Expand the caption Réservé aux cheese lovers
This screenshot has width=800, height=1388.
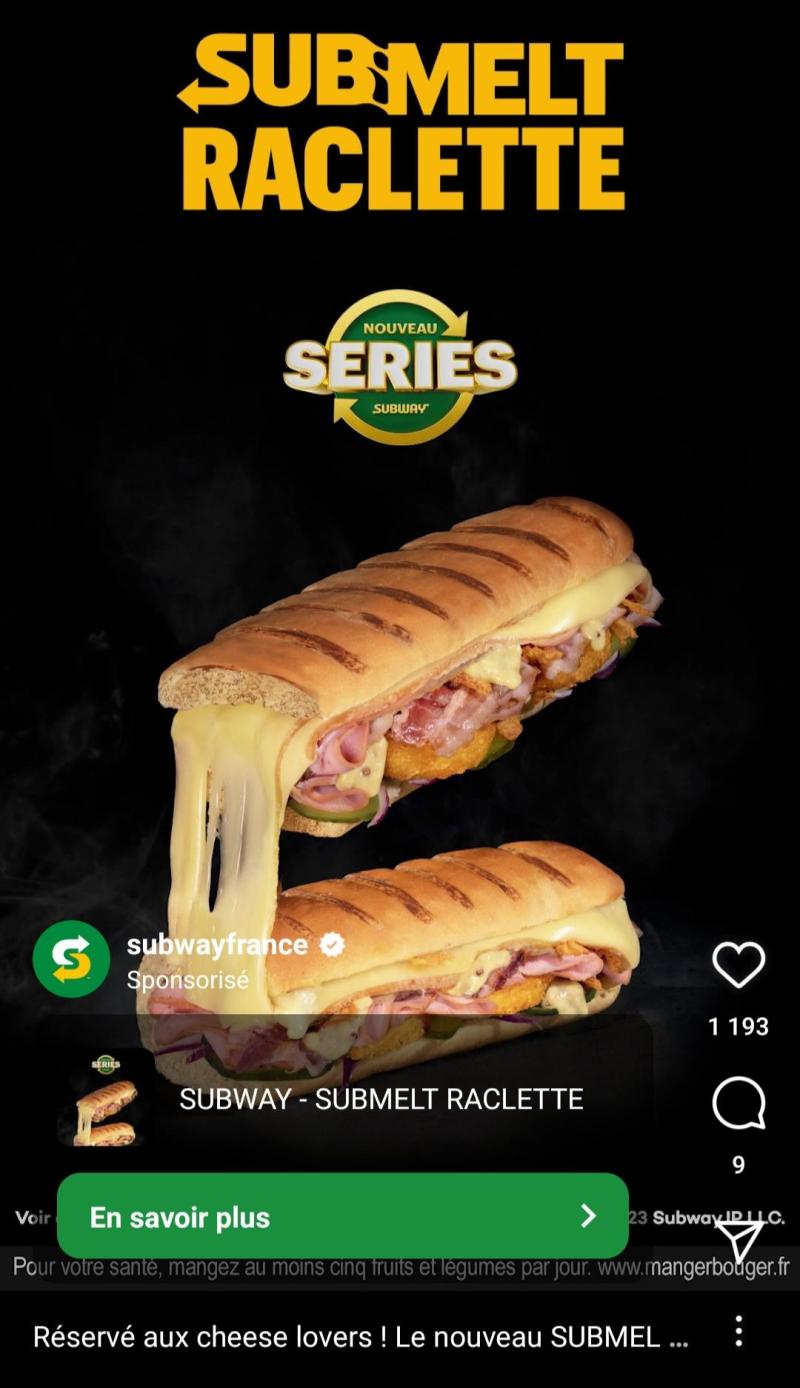click(360, 1337)
